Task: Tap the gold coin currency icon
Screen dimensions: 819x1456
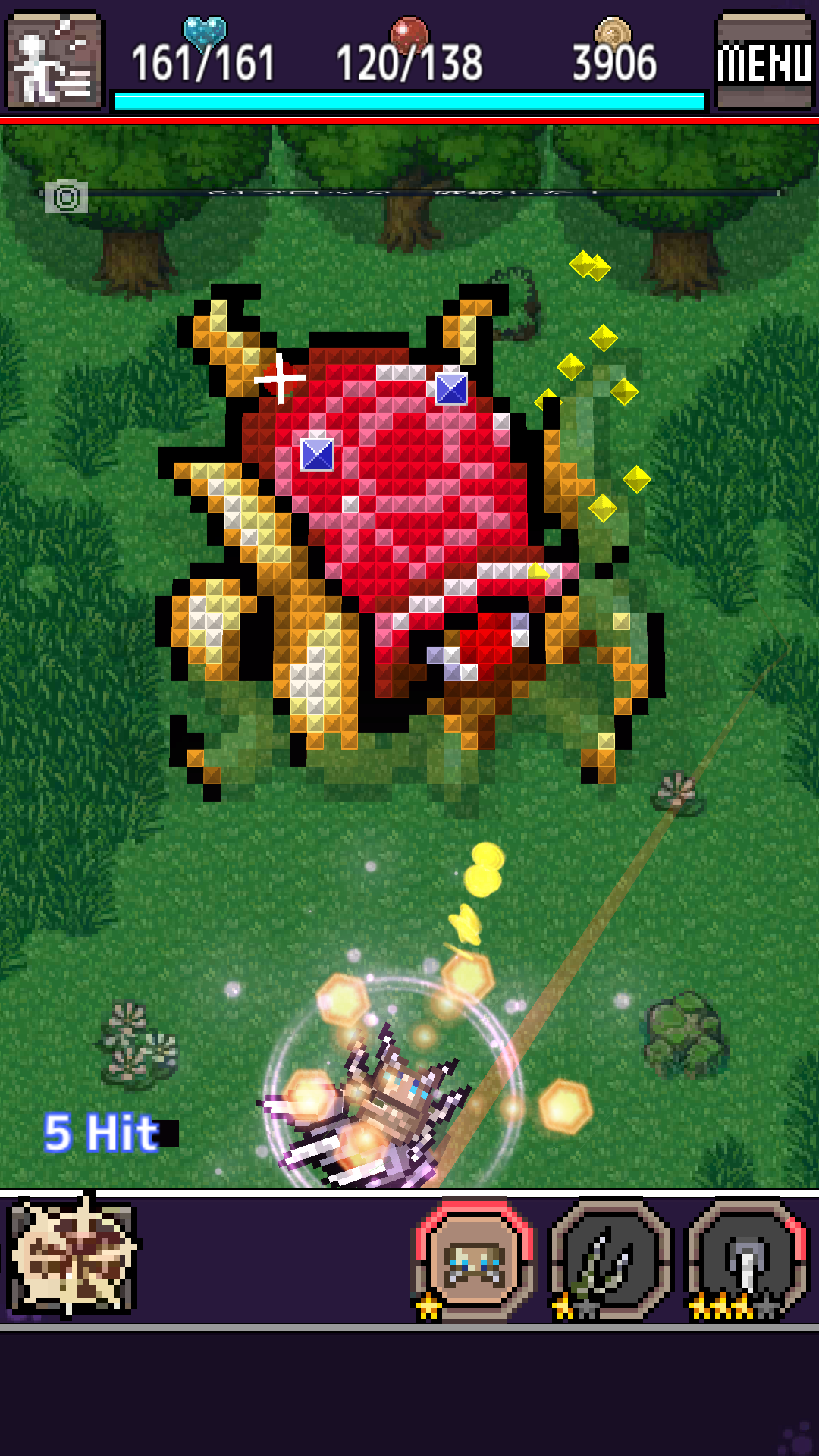Action: pos(611,32)
